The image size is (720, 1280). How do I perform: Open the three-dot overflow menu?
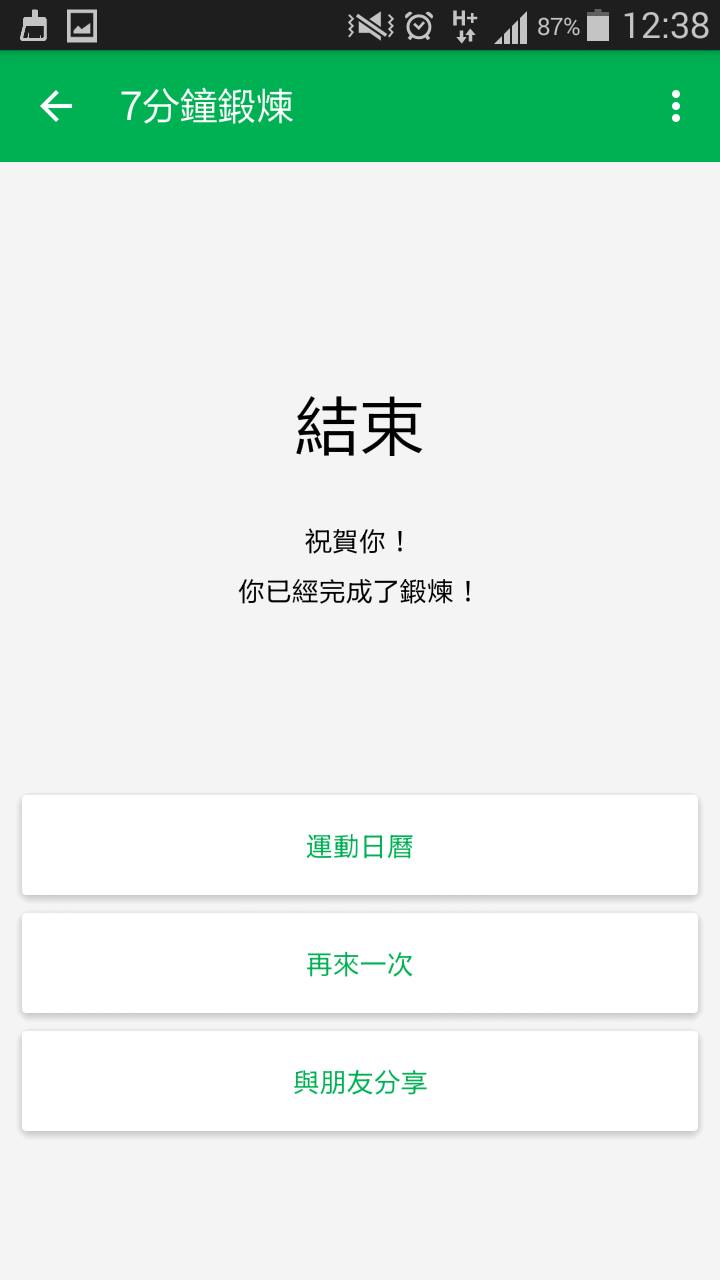pos(676,106)
